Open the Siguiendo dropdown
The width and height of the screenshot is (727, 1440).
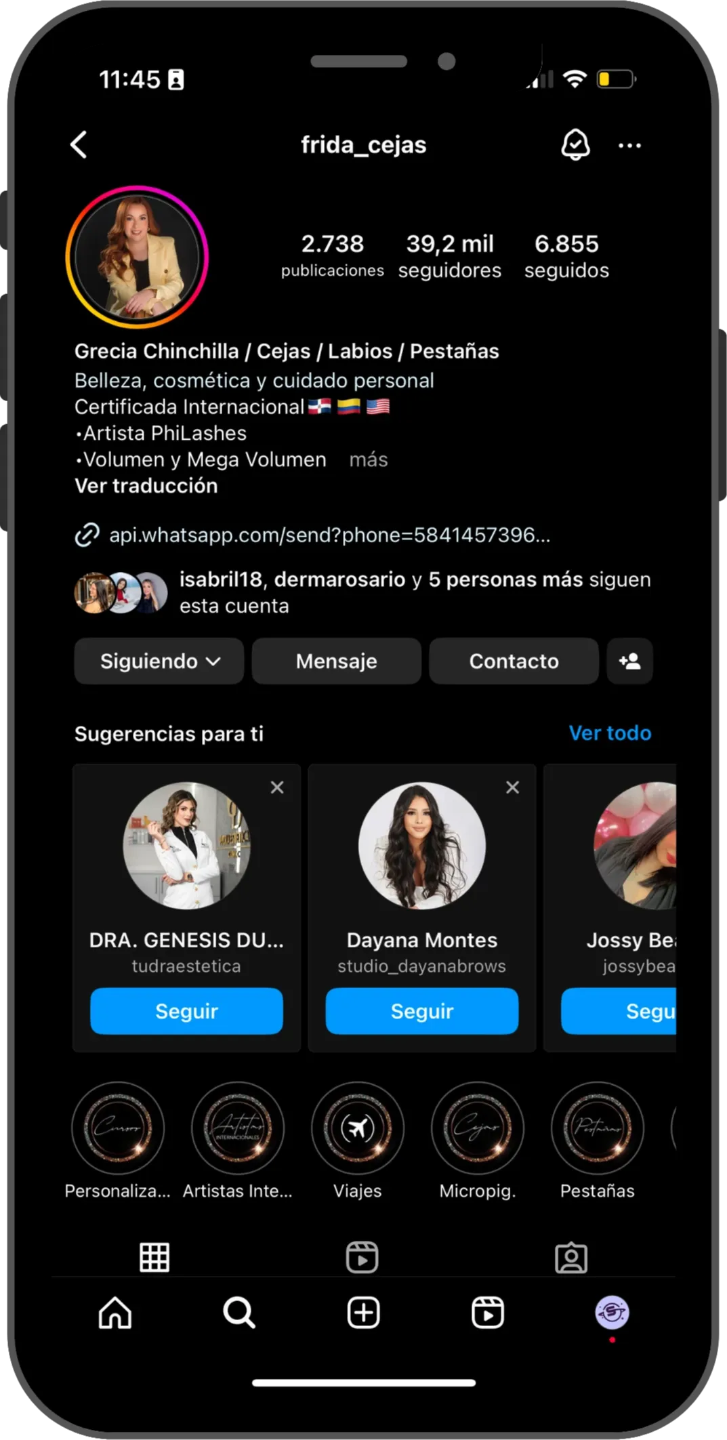coord(159,661)
